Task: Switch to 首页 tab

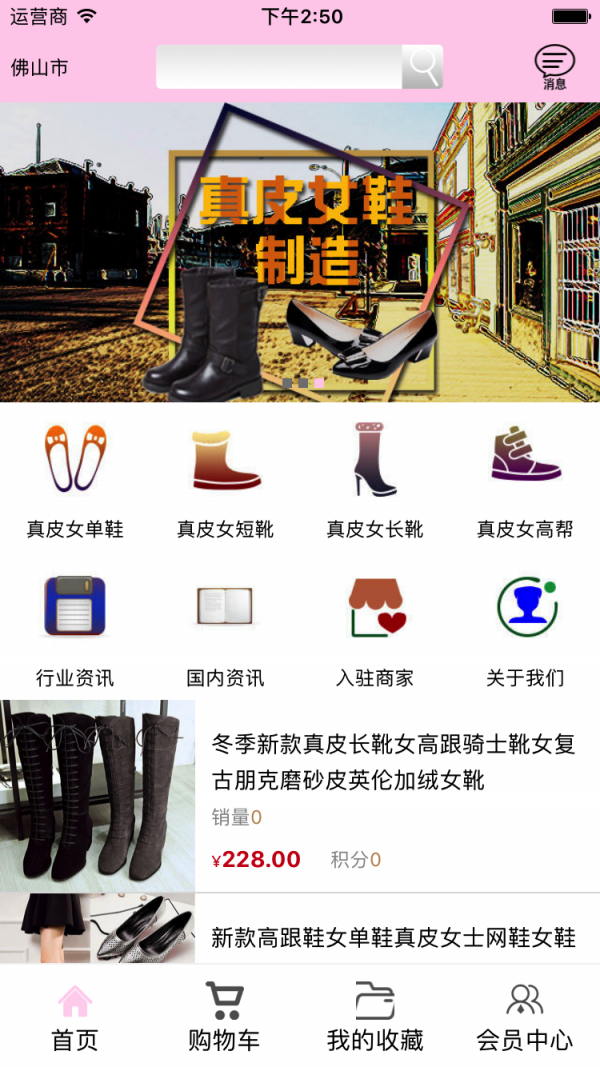Action: (x=75, y=1017)
